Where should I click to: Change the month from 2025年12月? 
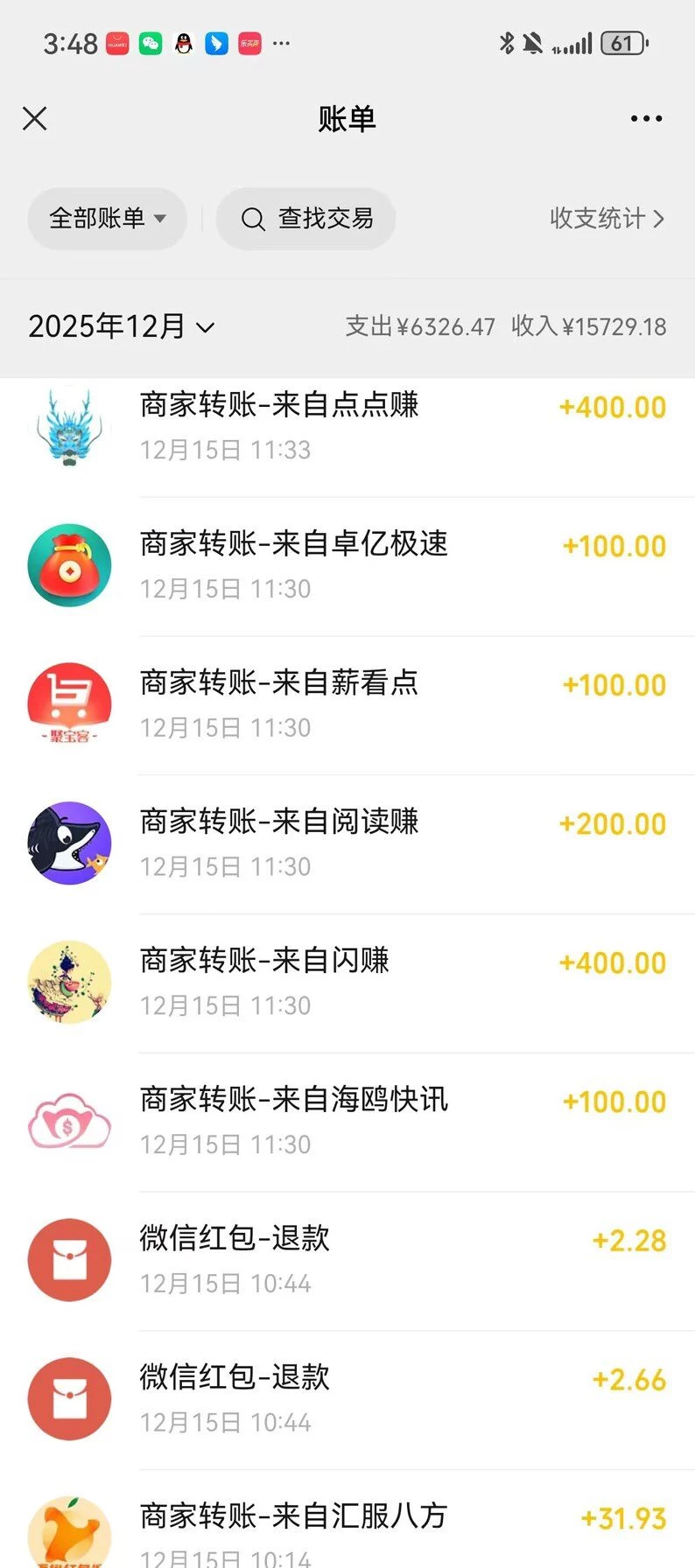[121, 326]
